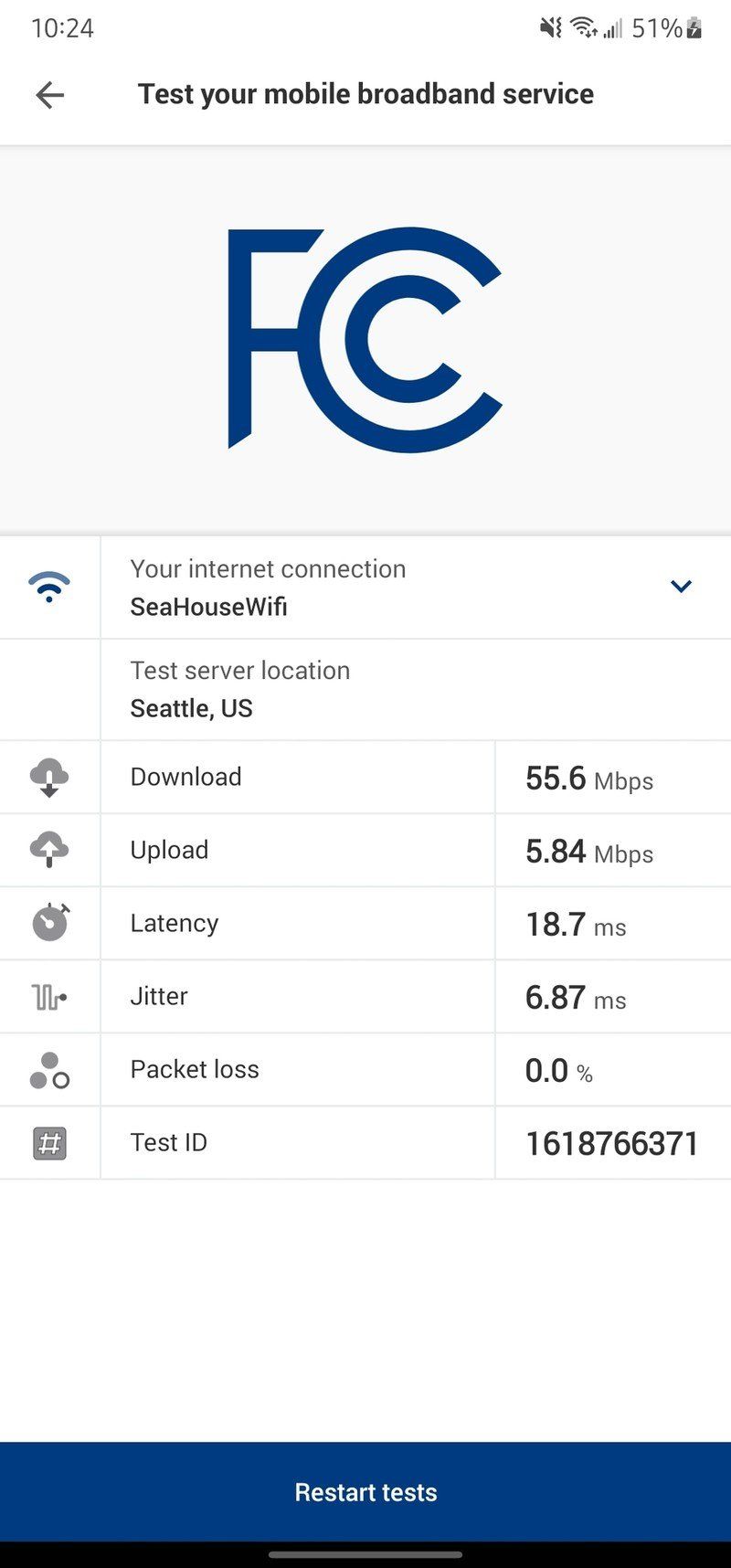The height and width of the screenshot is (1568, 731).
Task: Select the Upload cloud icon
Action: click(49, 850)
